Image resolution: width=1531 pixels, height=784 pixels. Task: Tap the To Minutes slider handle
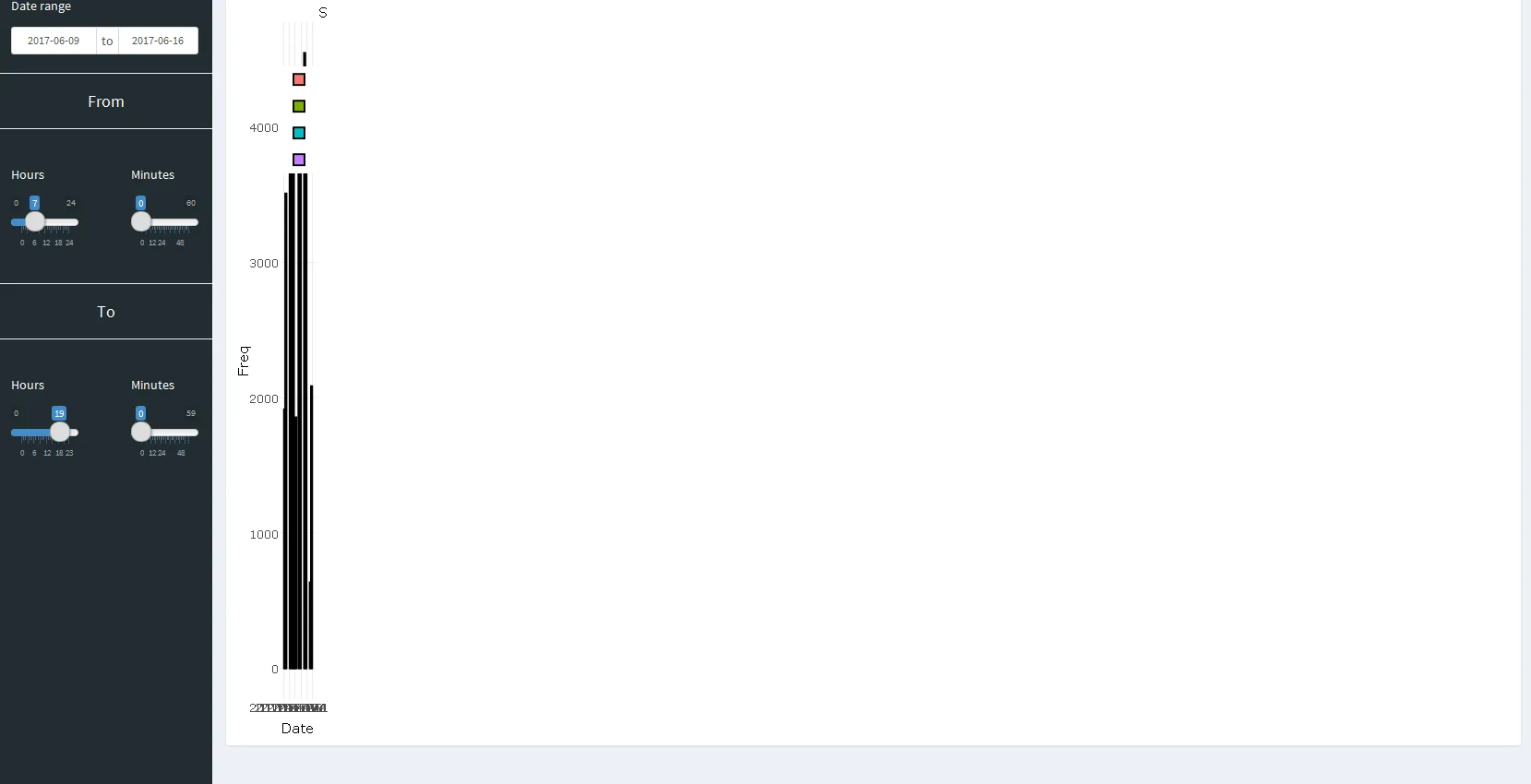141,432
